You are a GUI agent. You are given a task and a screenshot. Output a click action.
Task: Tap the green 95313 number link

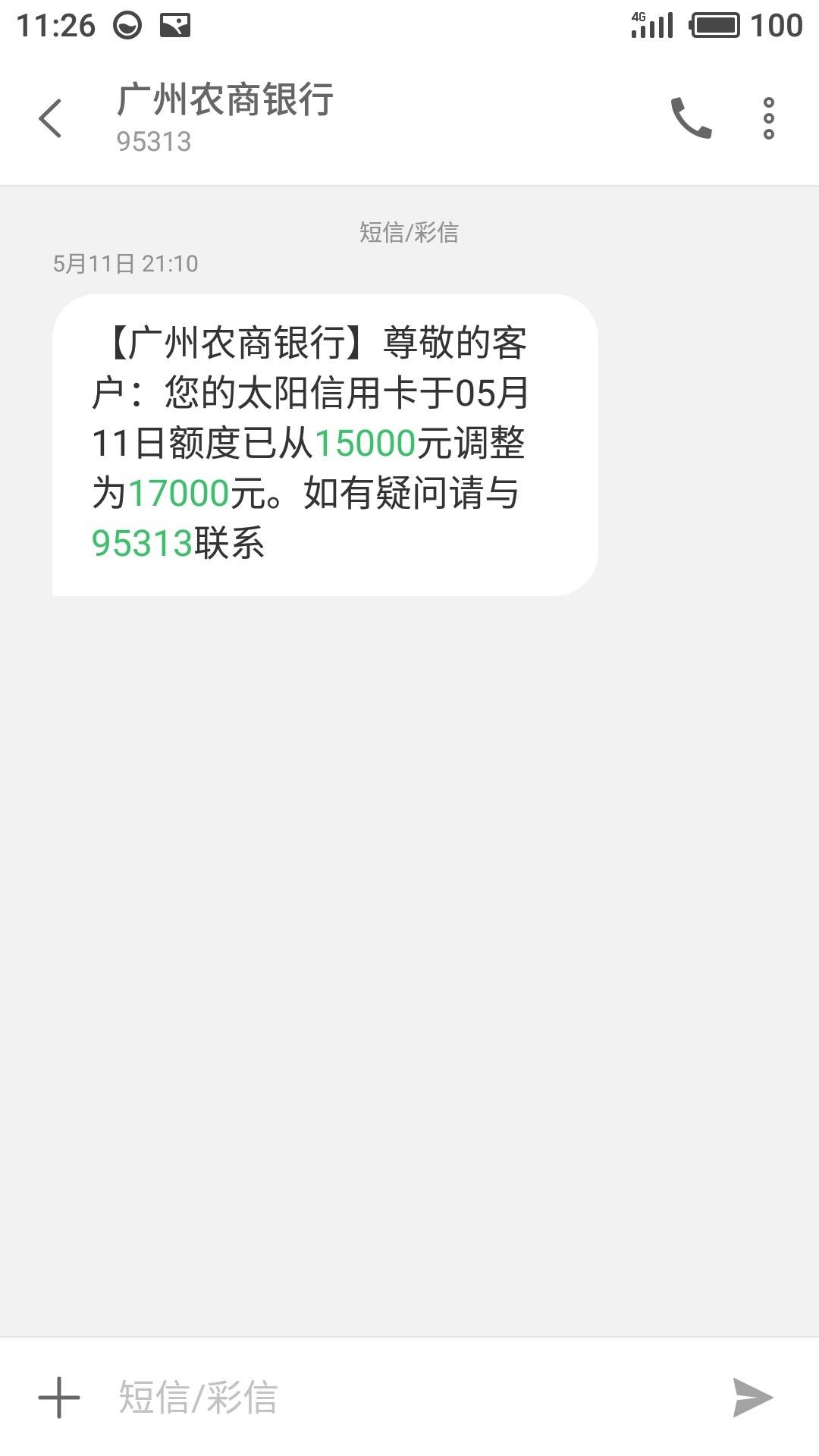[142, 543]
